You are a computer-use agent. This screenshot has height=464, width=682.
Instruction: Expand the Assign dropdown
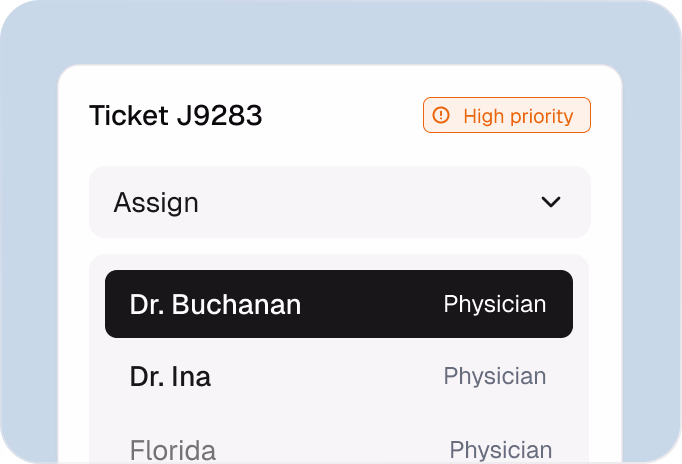pos(340,202)
